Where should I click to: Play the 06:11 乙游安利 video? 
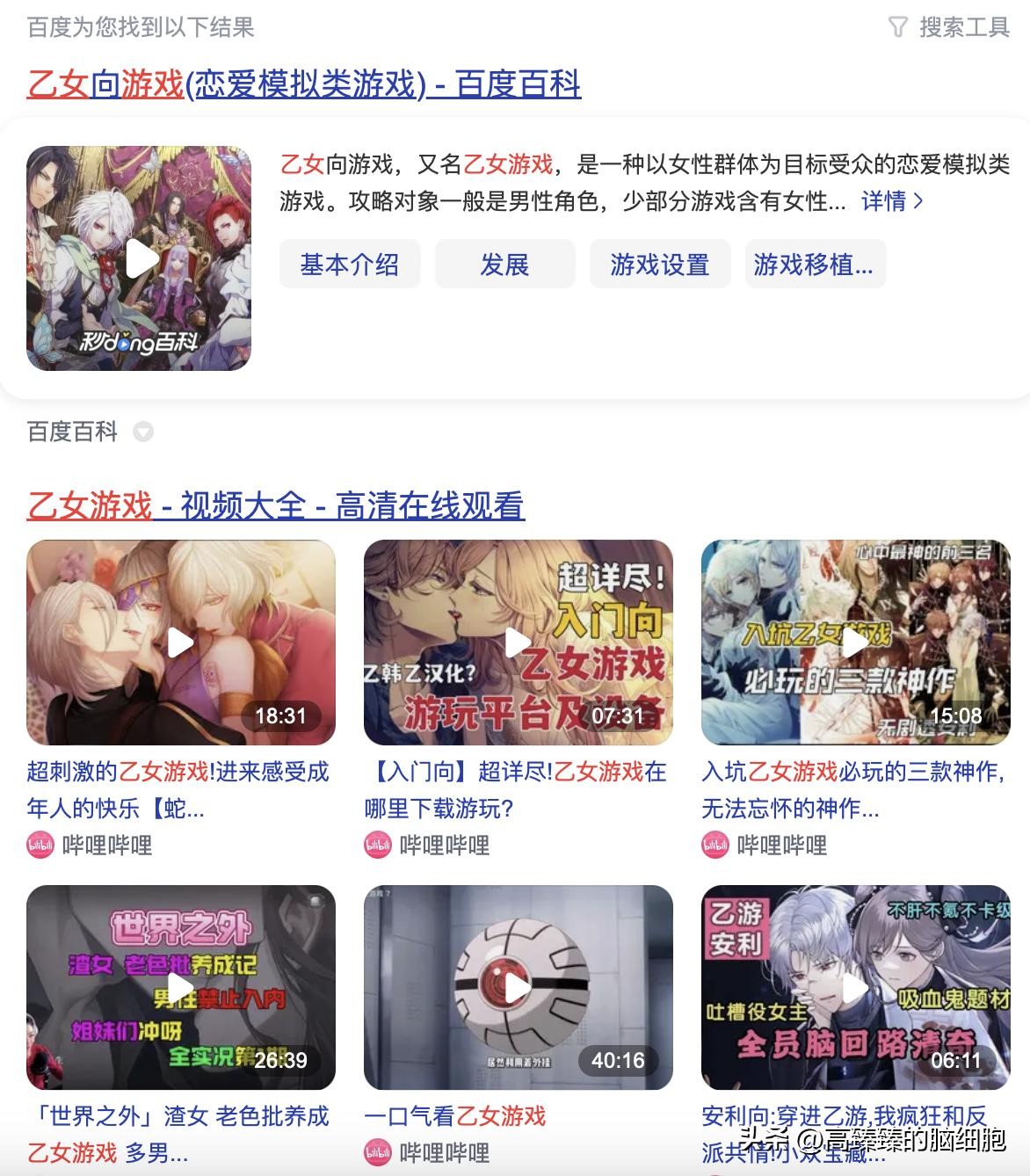(855, 987)
